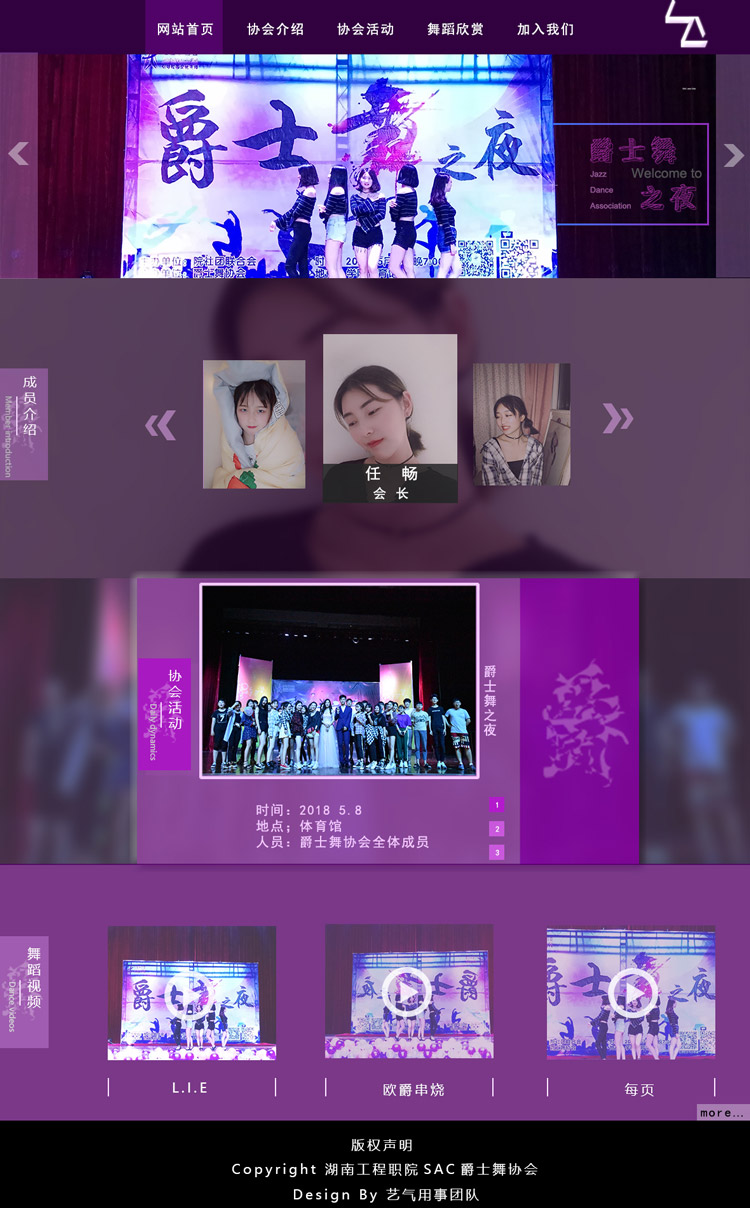Screen dimensions: 750x1208
Task: Tap the more... button for videos
Action: point(721,1112)
